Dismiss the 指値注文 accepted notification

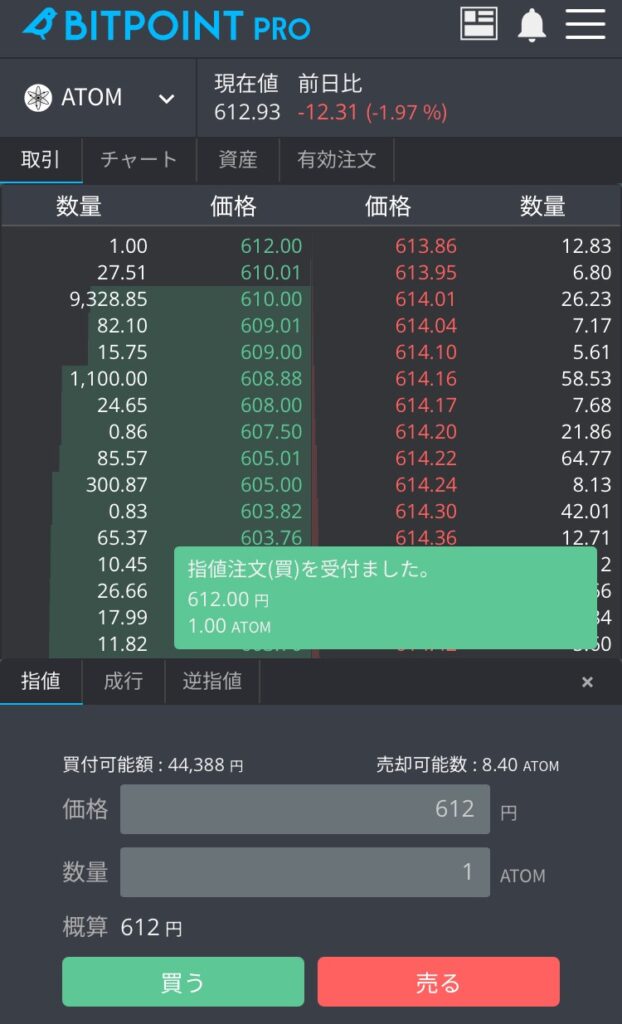(x=385, y=598)
